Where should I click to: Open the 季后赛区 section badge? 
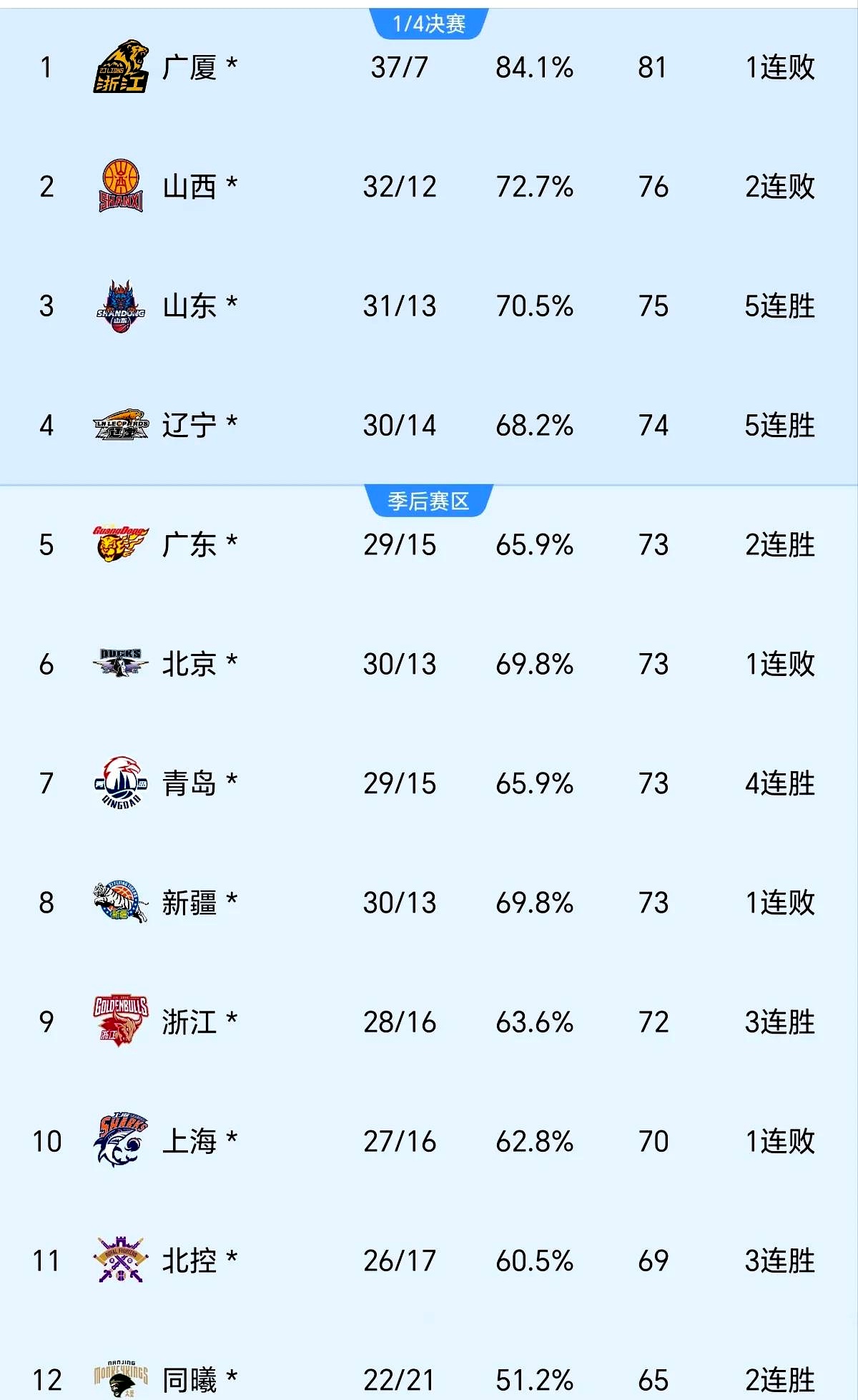428,499
